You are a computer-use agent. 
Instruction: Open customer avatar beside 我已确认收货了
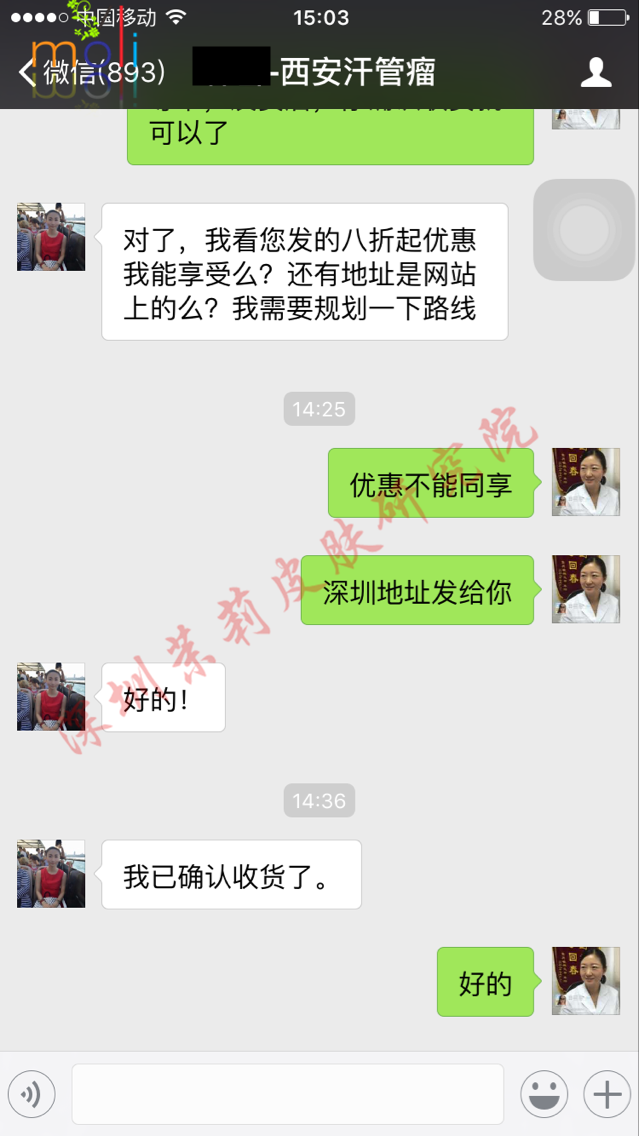point(51,874)
